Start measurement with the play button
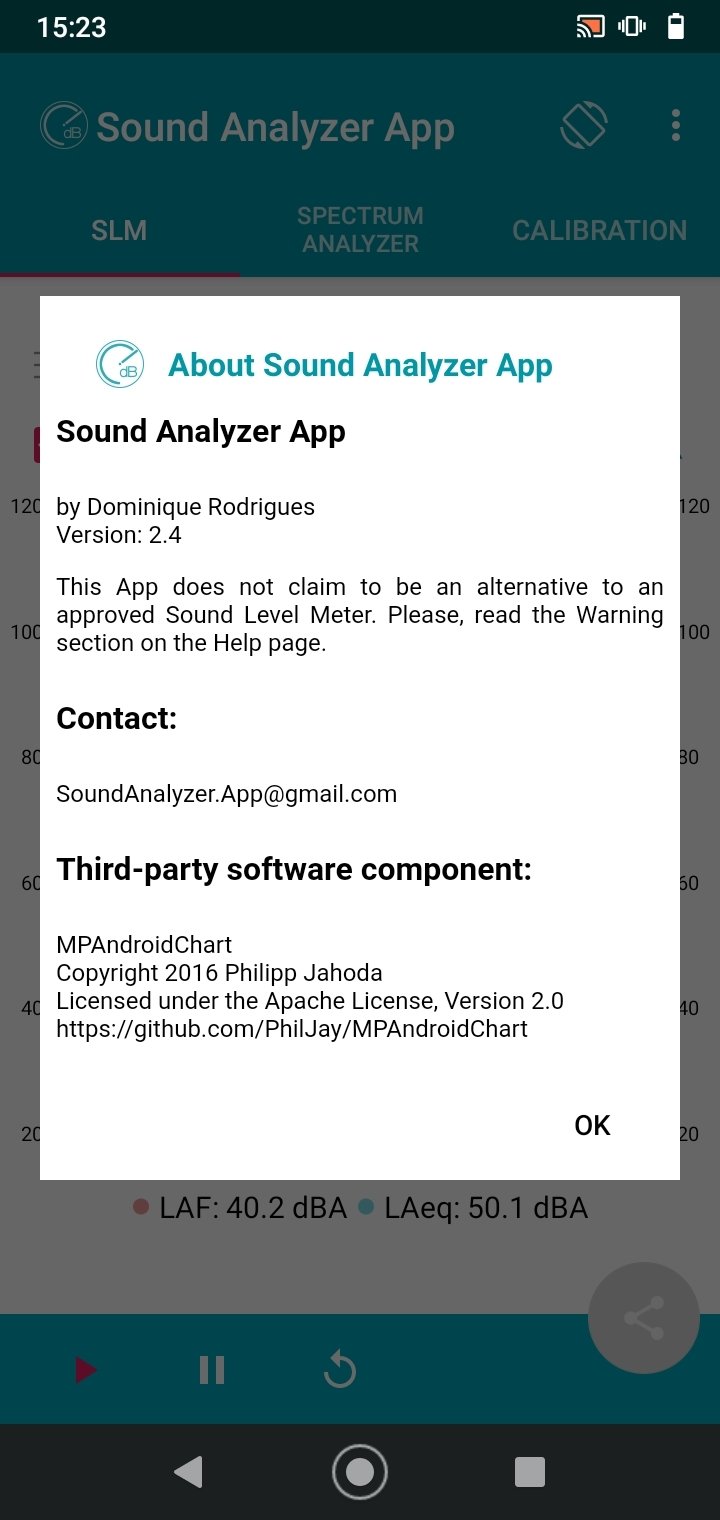 pos(86,1369)
